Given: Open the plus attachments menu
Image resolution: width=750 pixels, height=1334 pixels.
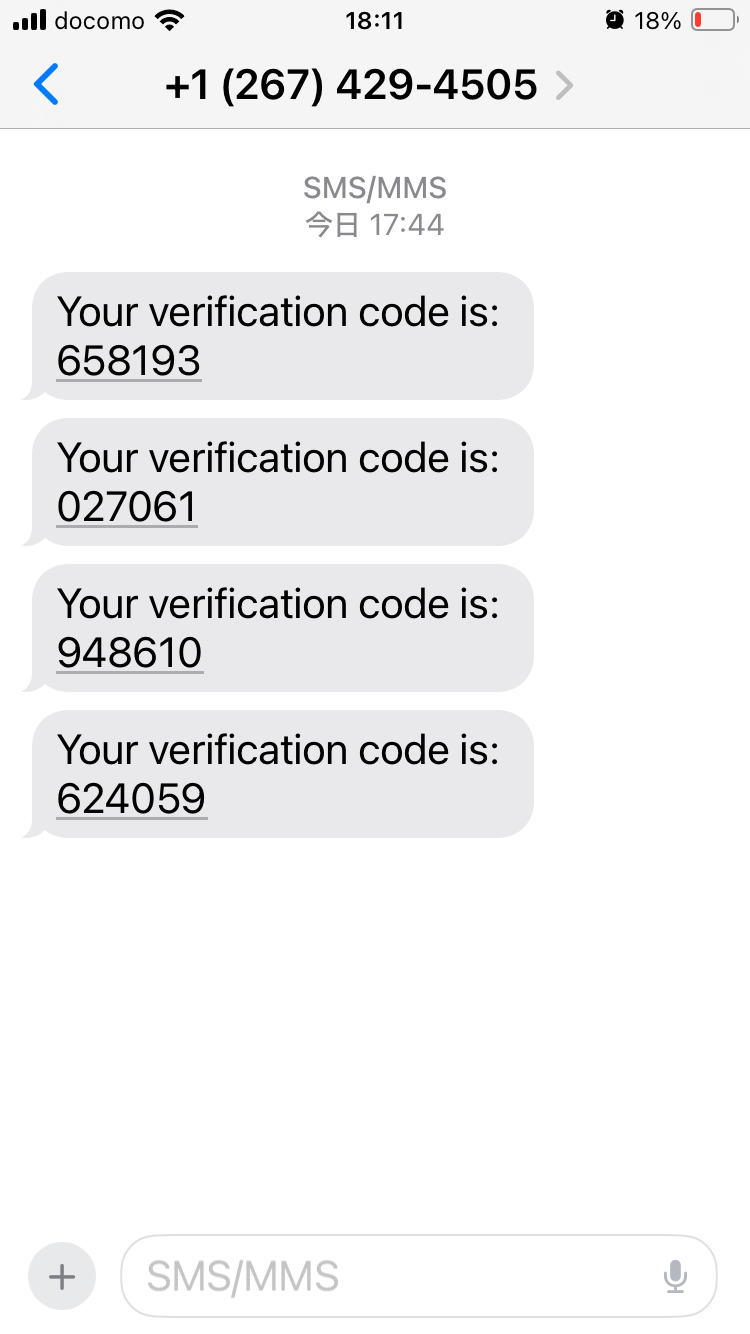Looking at the screenshot, I should 62,1276.
